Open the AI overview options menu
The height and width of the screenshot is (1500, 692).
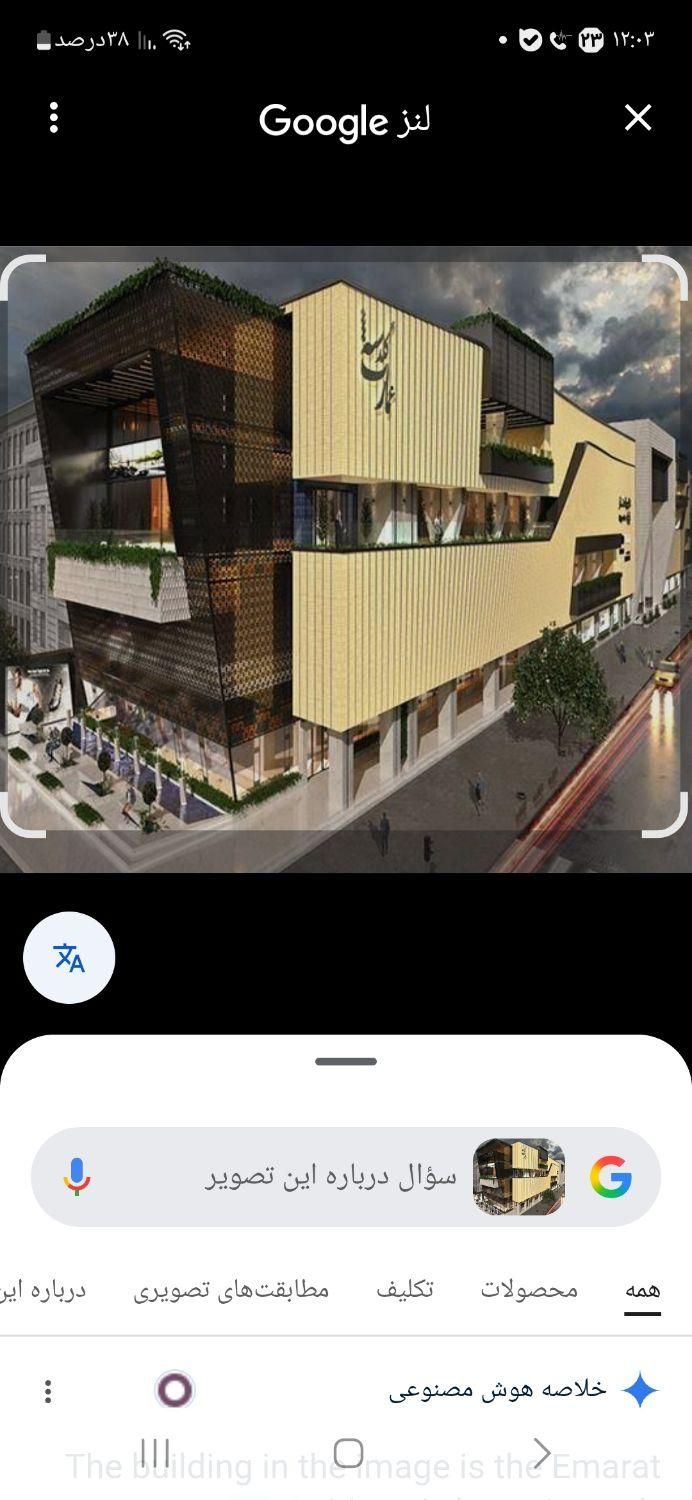(x=48, y=1391)
